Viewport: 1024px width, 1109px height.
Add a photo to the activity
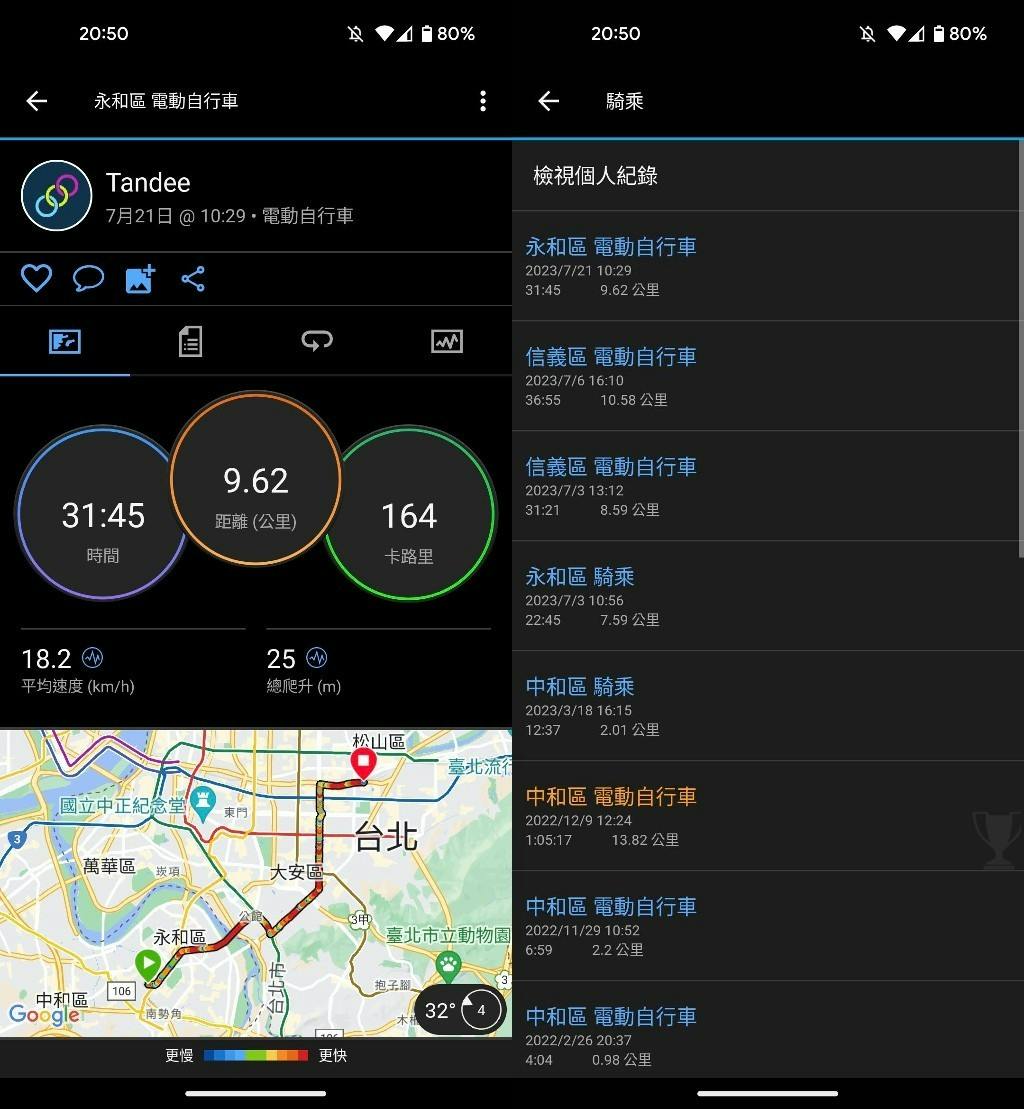(x=140, y=279)
